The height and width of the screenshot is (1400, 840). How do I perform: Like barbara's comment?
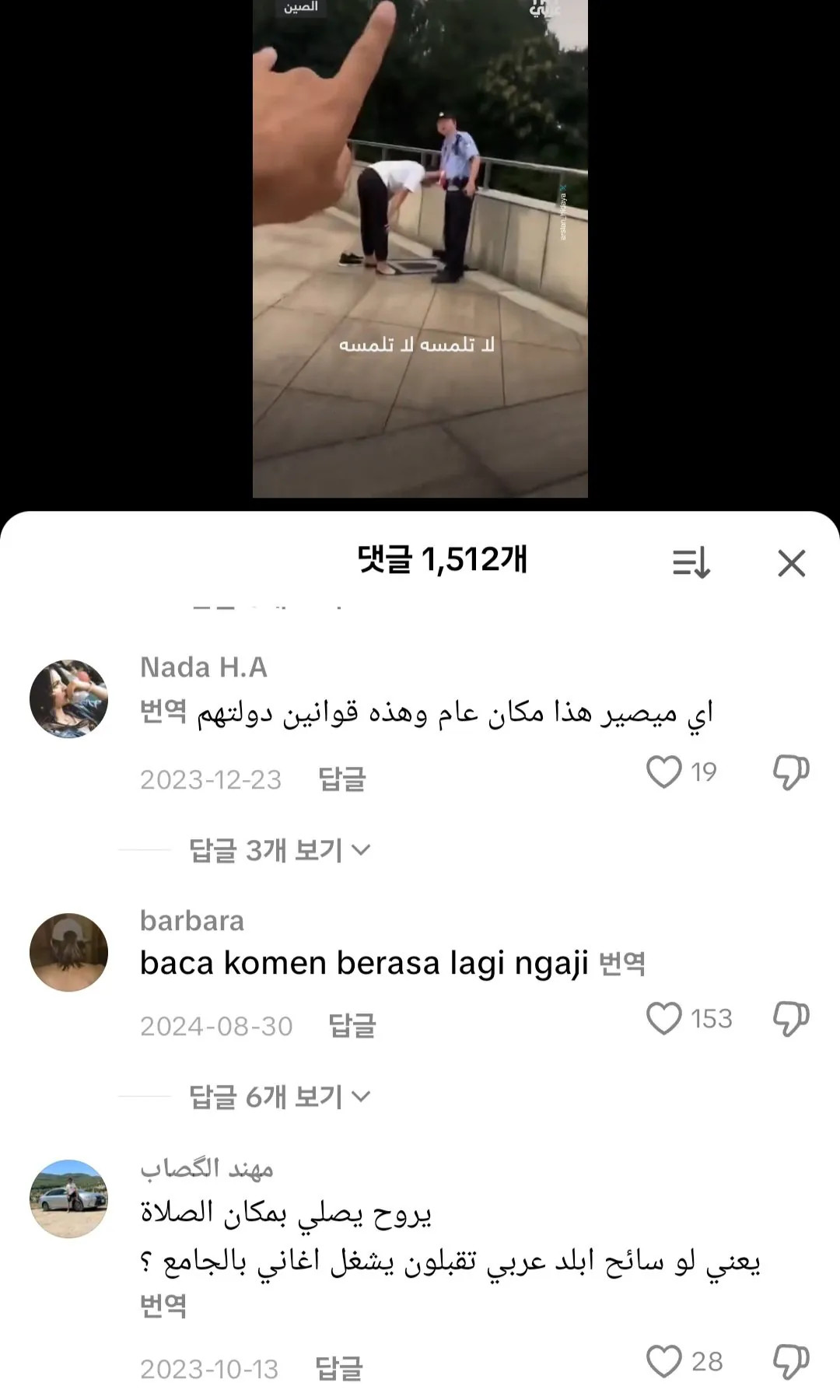[x=664, y=1019]
